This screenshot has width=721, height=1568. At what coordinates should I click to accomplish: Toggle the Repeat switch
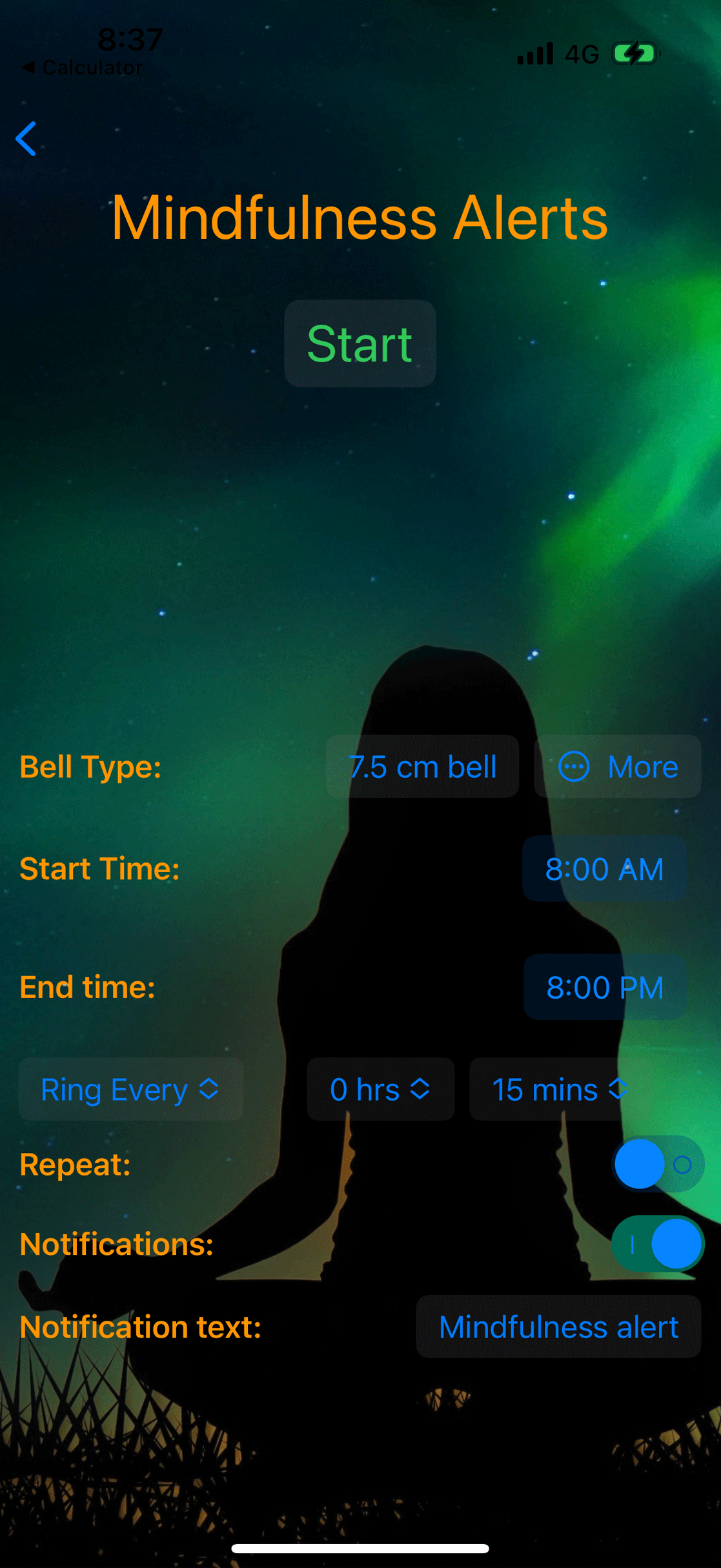[657, 1165]
